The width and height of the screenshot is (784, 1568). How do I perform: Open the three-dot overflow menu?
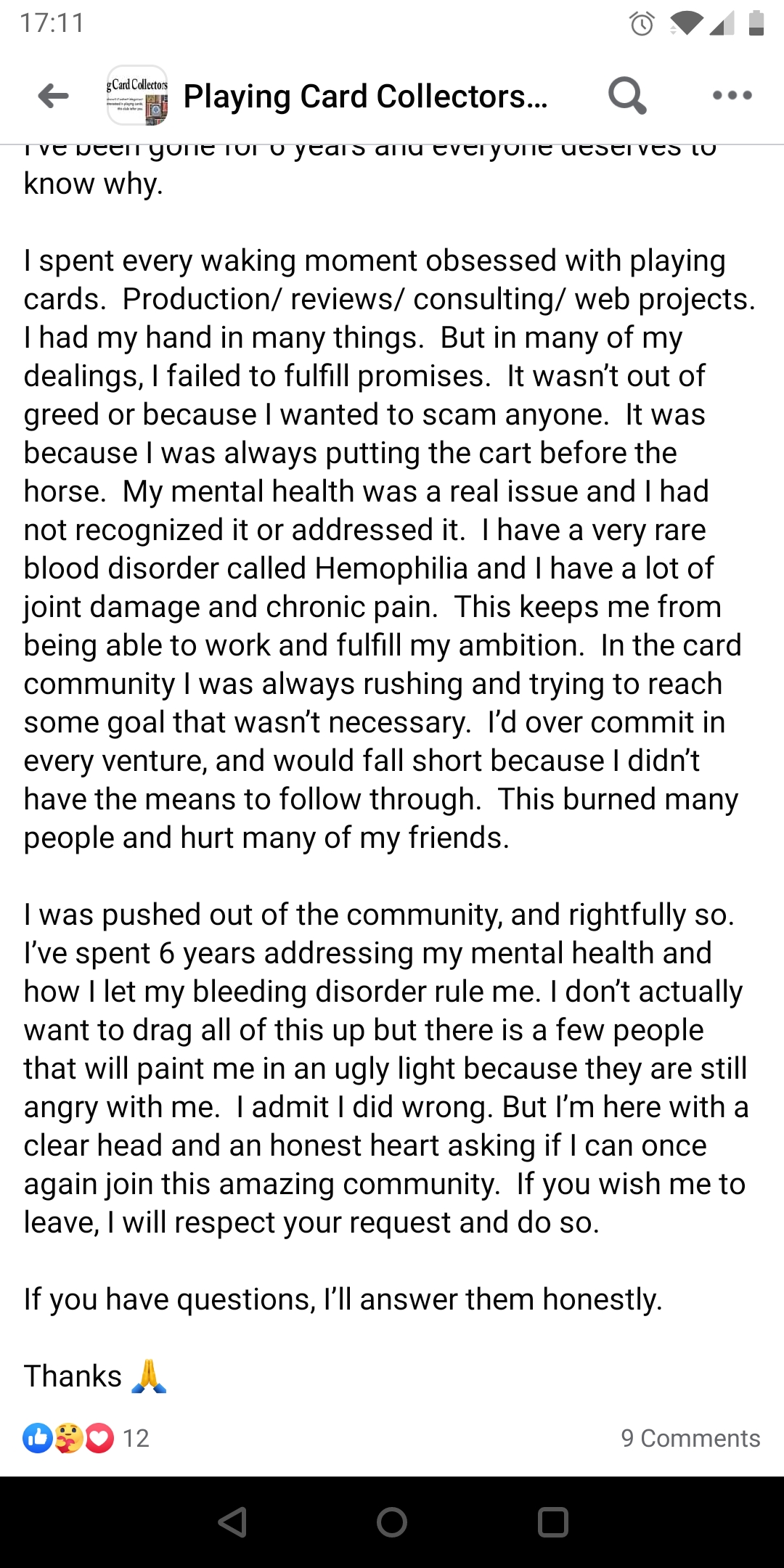click(x=732, y=95)
